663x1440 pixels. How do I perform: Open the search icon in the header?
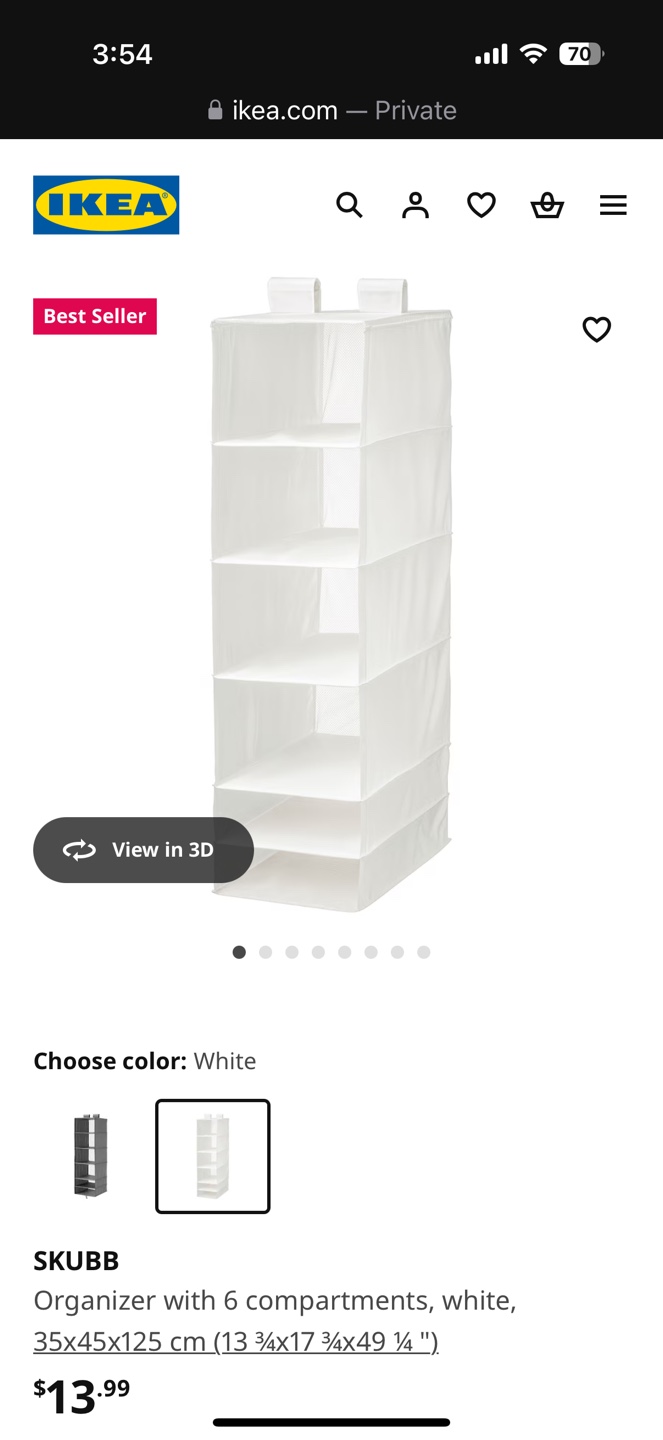349,205
